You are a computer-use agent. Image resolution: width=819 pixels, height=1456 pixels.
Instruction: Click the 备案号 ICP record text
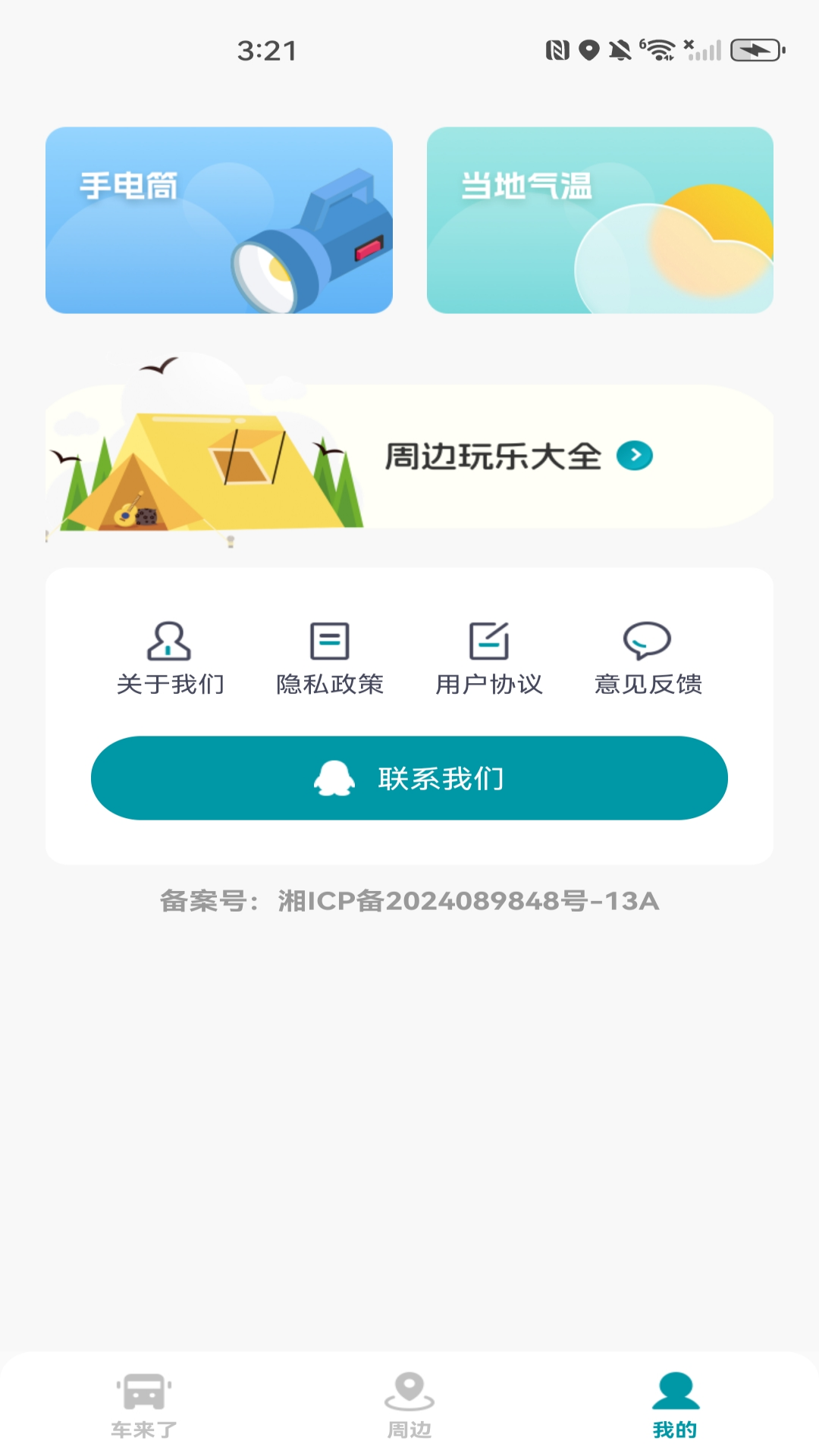(409, 901)
